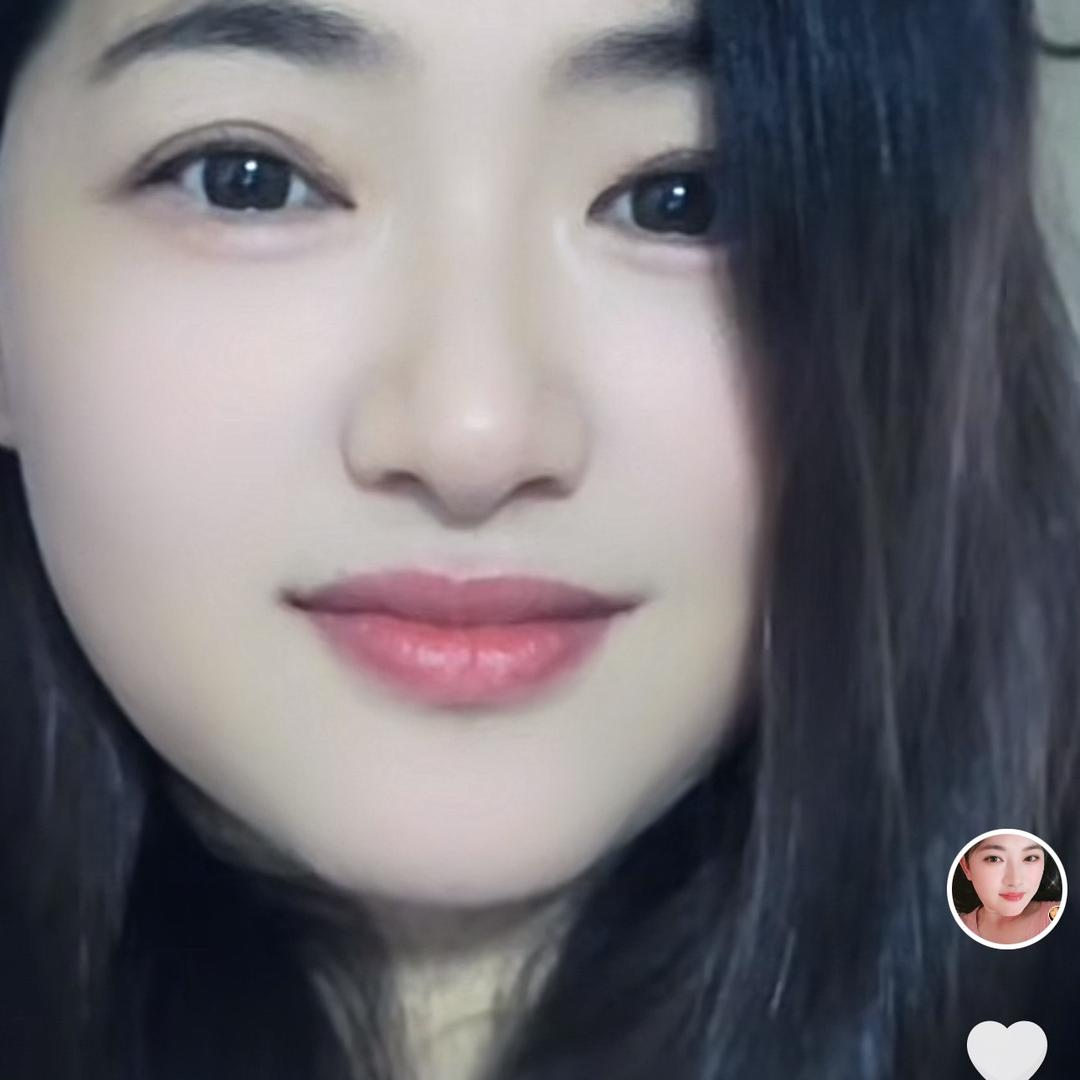
Task: Like the video with the heart icon
Action: [1007, 1050]
